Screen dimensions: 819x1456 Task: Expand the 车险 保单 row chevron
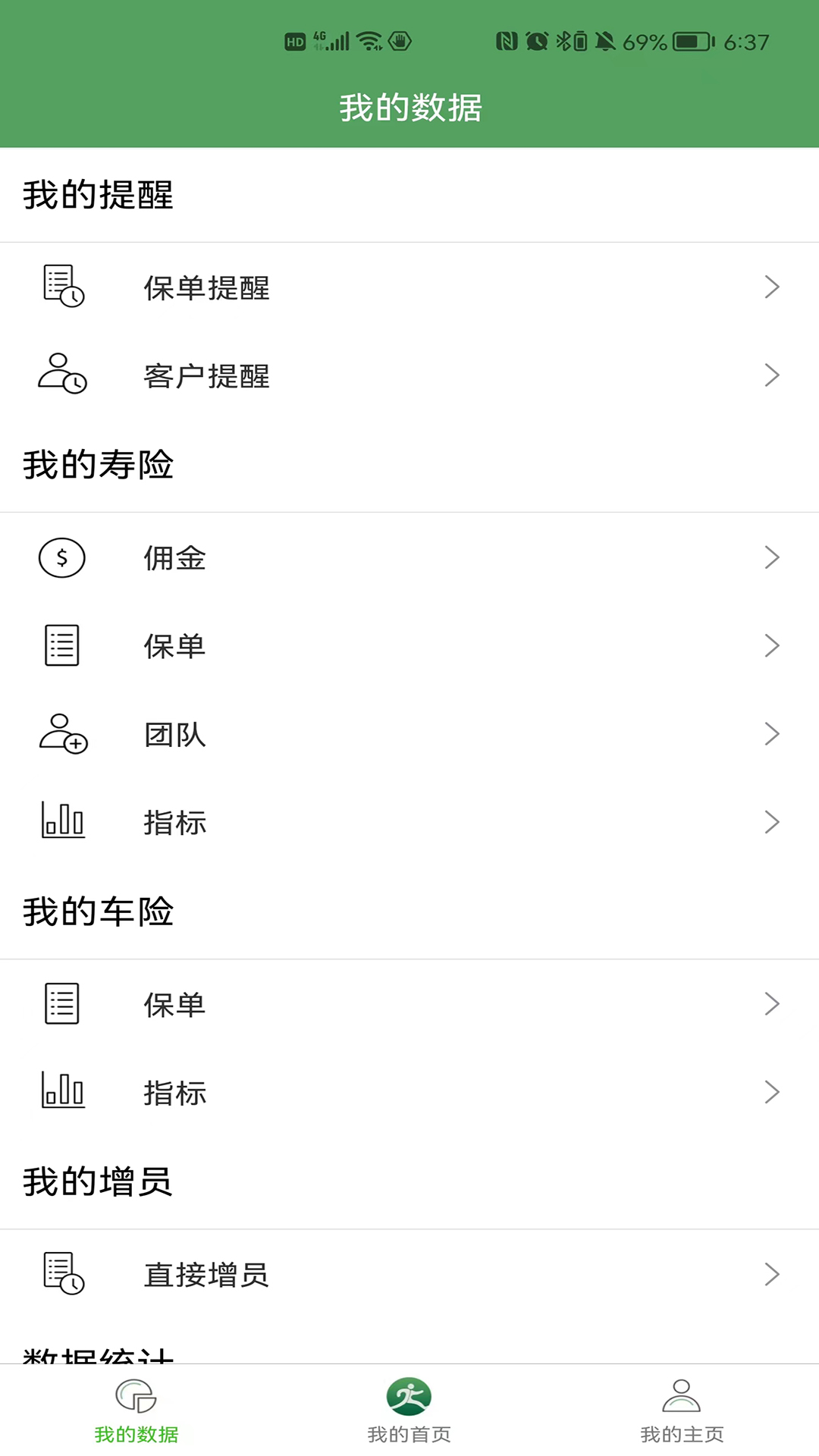point(773,1003)
